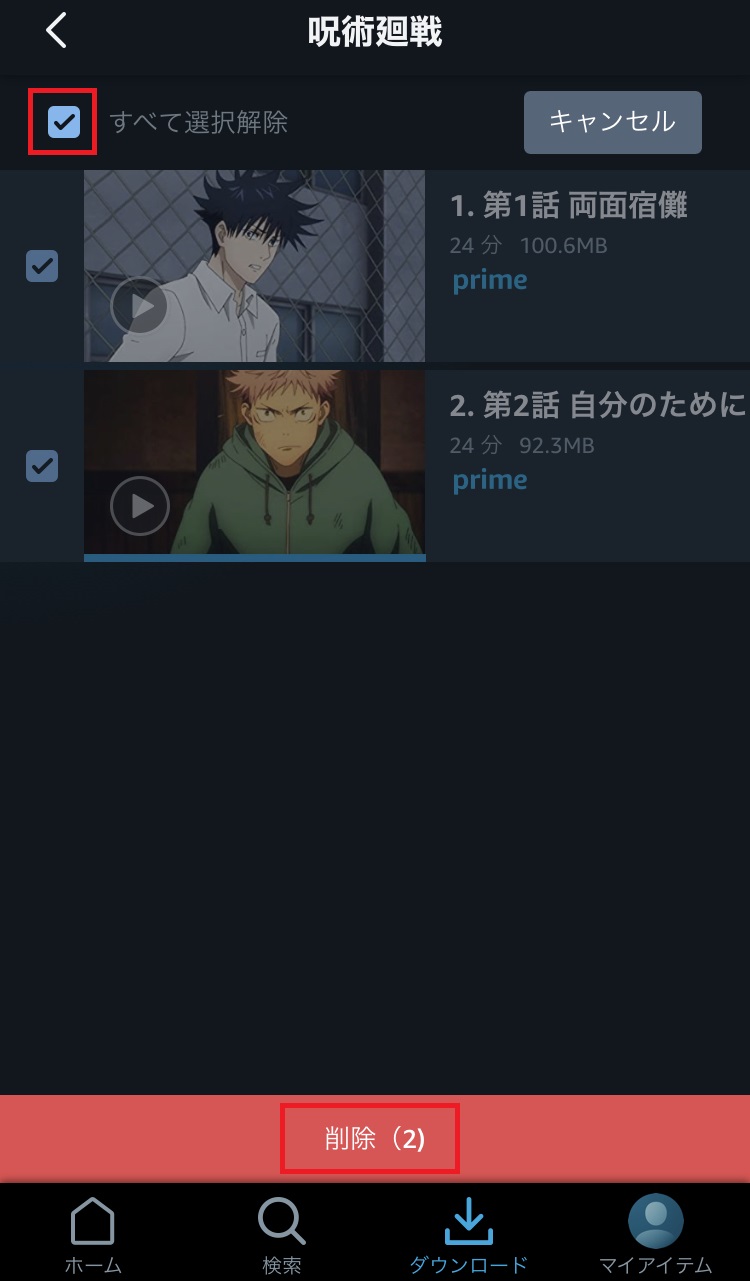Open the 検索 tab
Screen dimensions: 750x1281
pos(281,1235)
